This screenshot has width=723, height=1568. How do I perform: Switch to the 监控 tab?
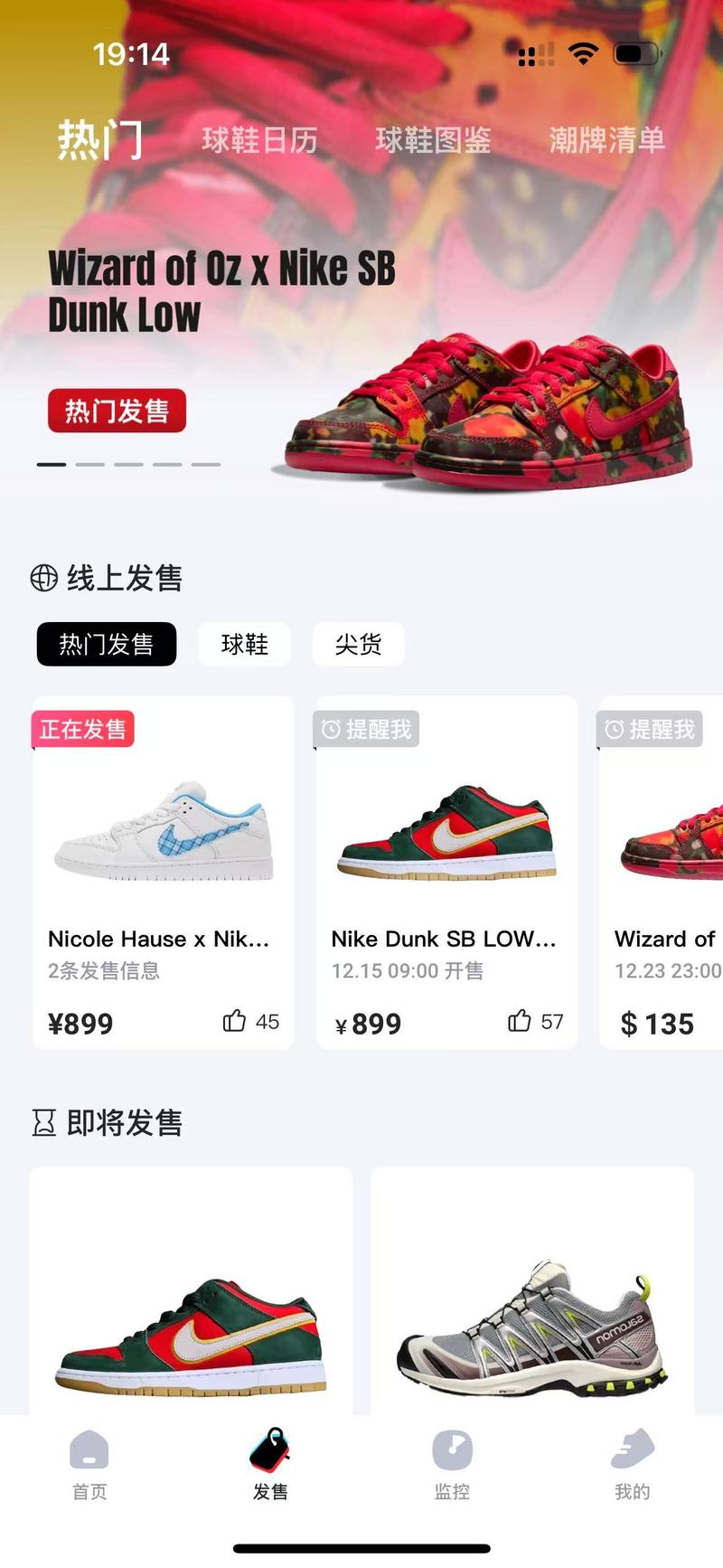point(452,1467)
